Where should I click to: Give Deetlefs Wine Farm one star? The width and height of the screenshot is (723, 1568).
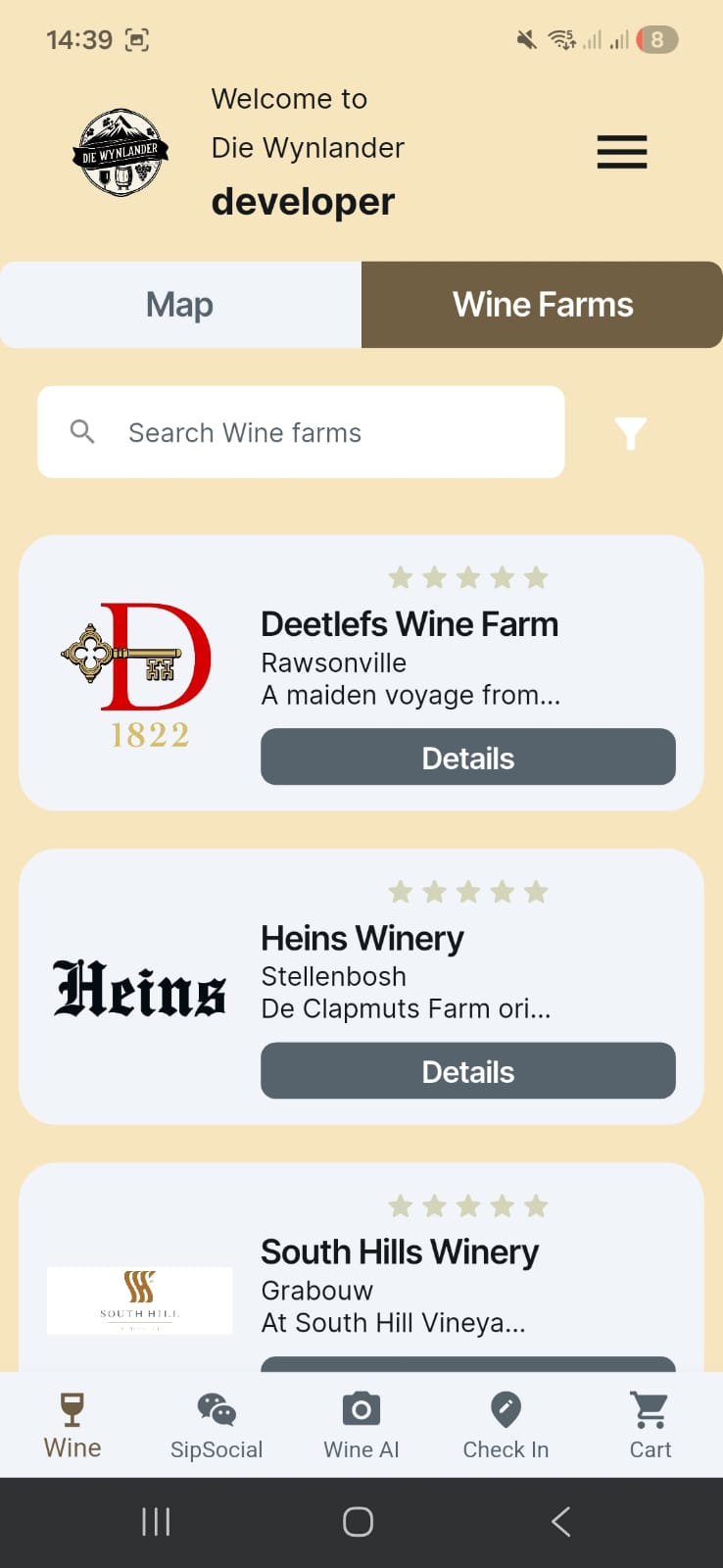(400, 577)
